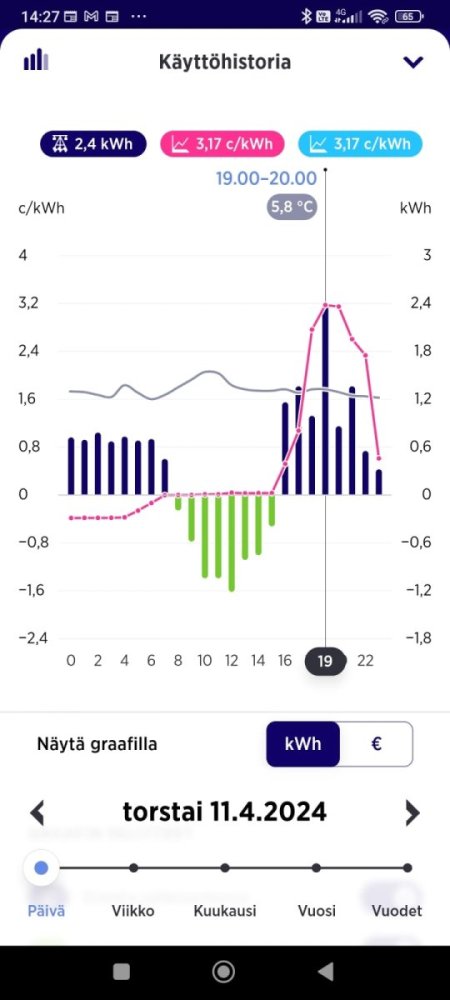Collapse Käyttöhistoria with the chevron arrow

point(413,62)
